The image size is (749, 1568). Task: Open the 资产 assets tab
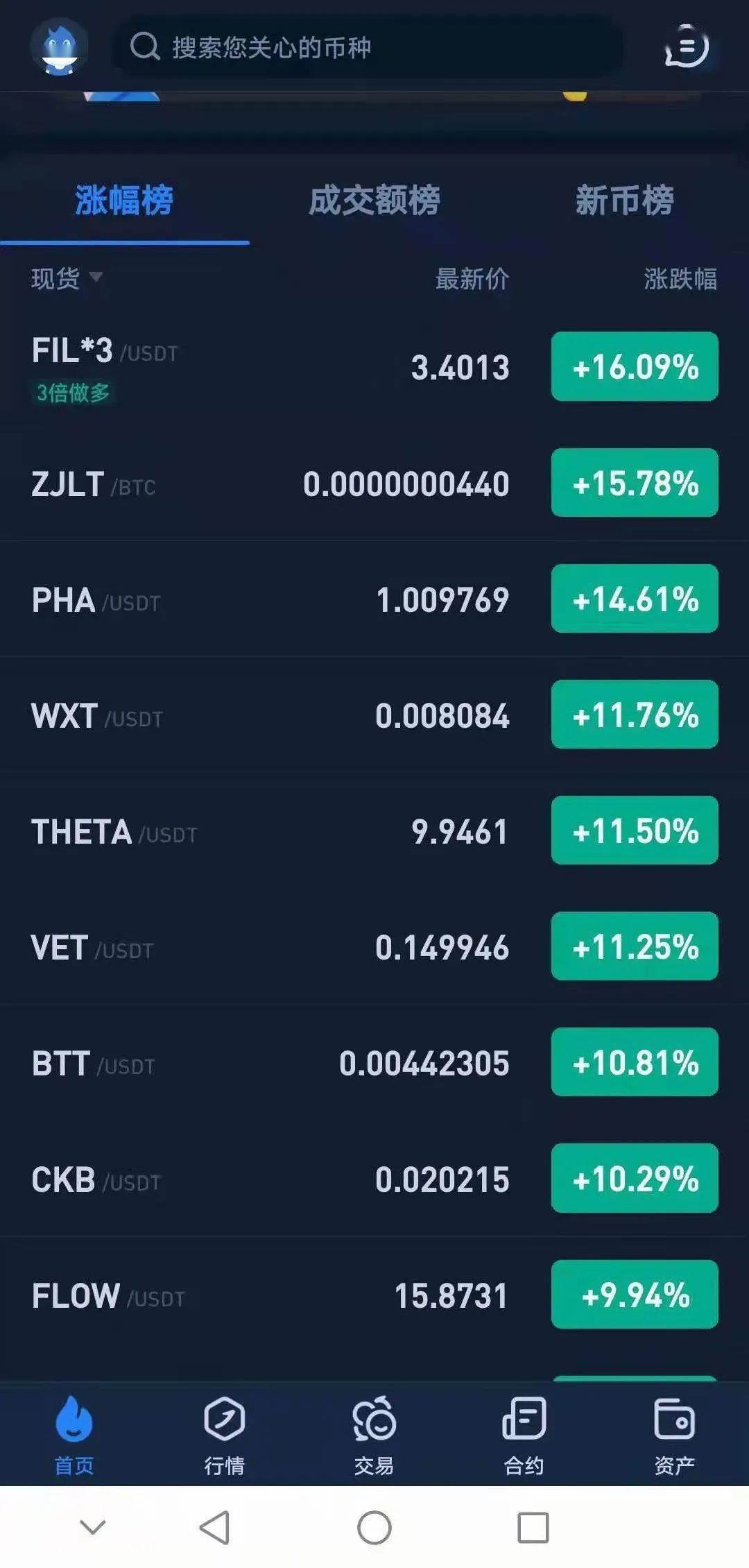[x=674, y=1435]
